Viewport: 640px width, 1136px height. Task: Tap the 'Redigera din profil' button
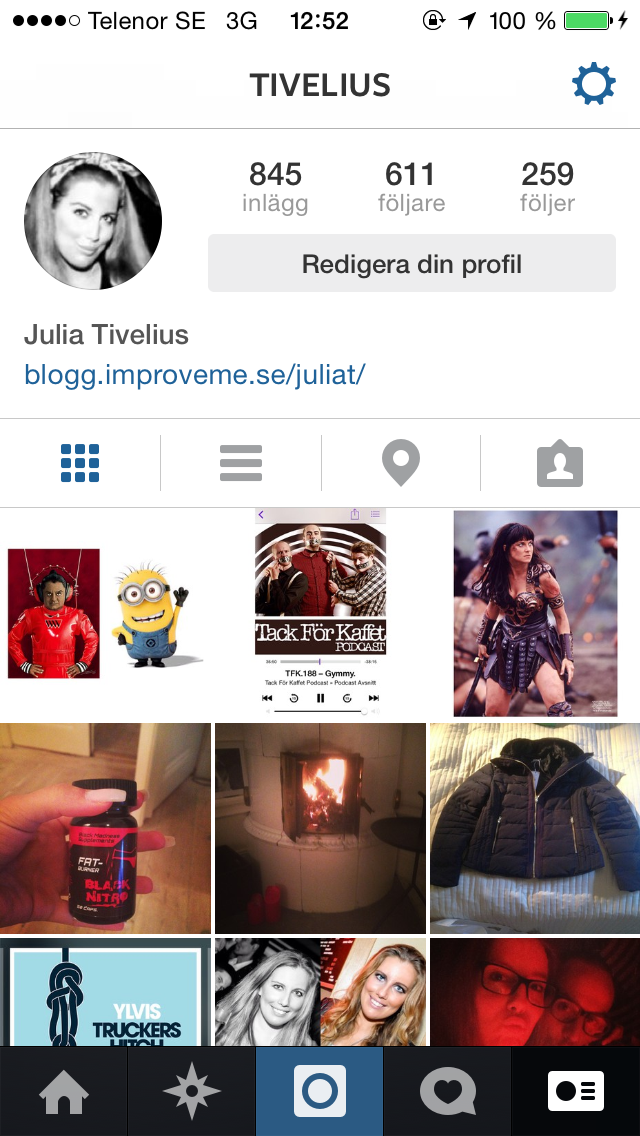pos(412,264)
